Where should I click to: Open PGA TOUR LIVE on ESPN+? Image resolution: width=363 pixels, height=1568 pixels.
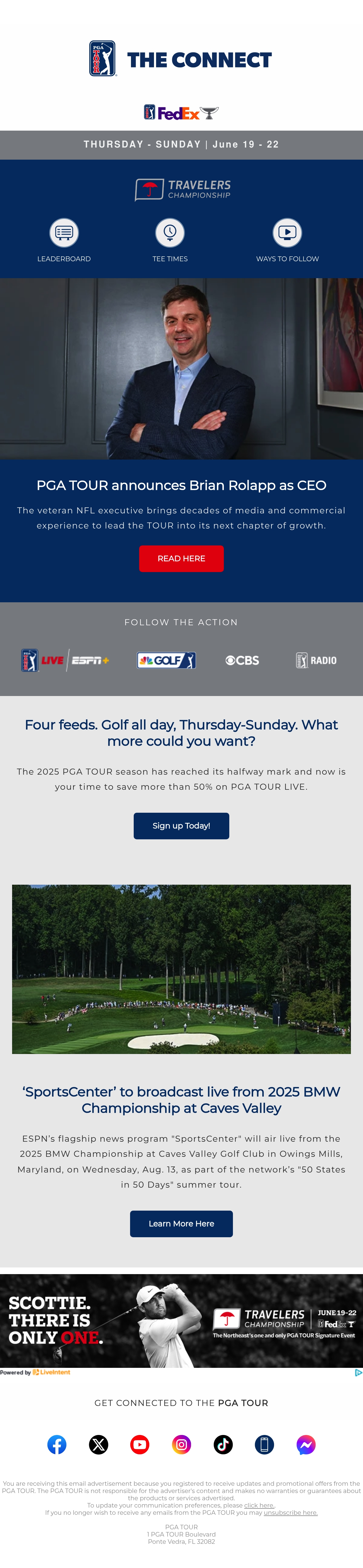click(x=65, y=660)
